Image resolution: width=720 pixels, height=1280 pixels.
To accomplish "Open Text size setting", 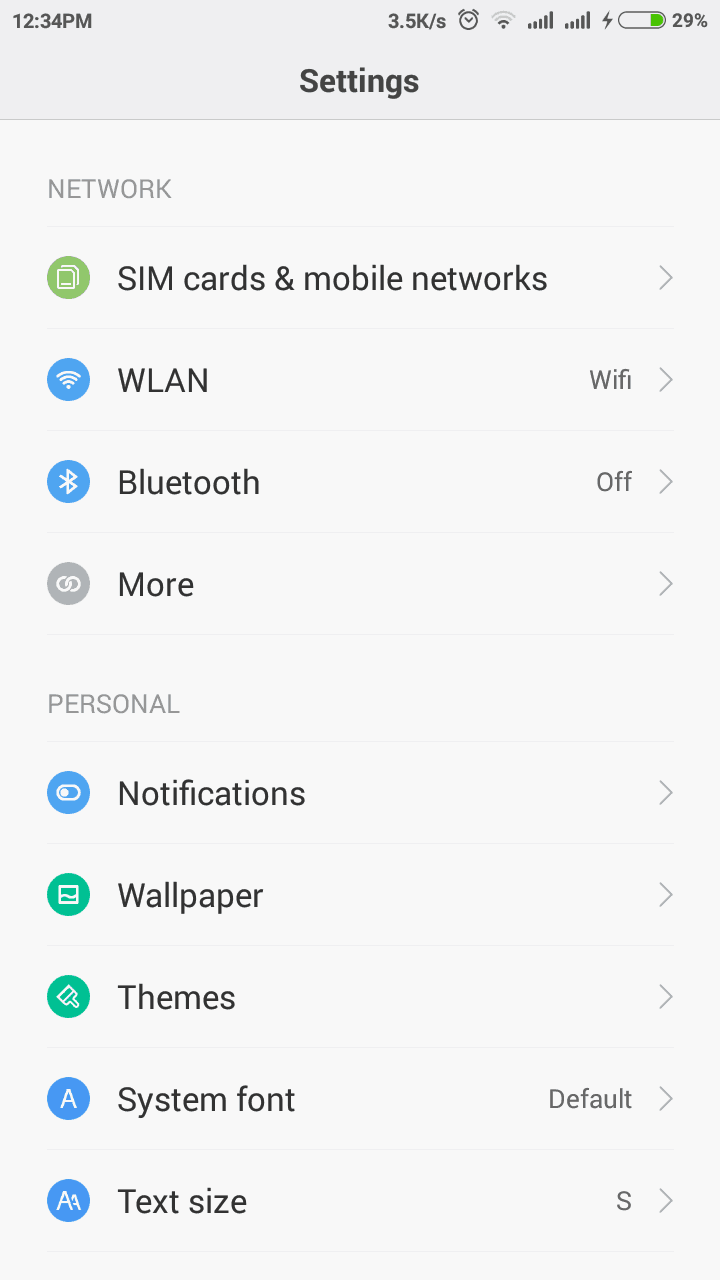I will [360, 1201].
